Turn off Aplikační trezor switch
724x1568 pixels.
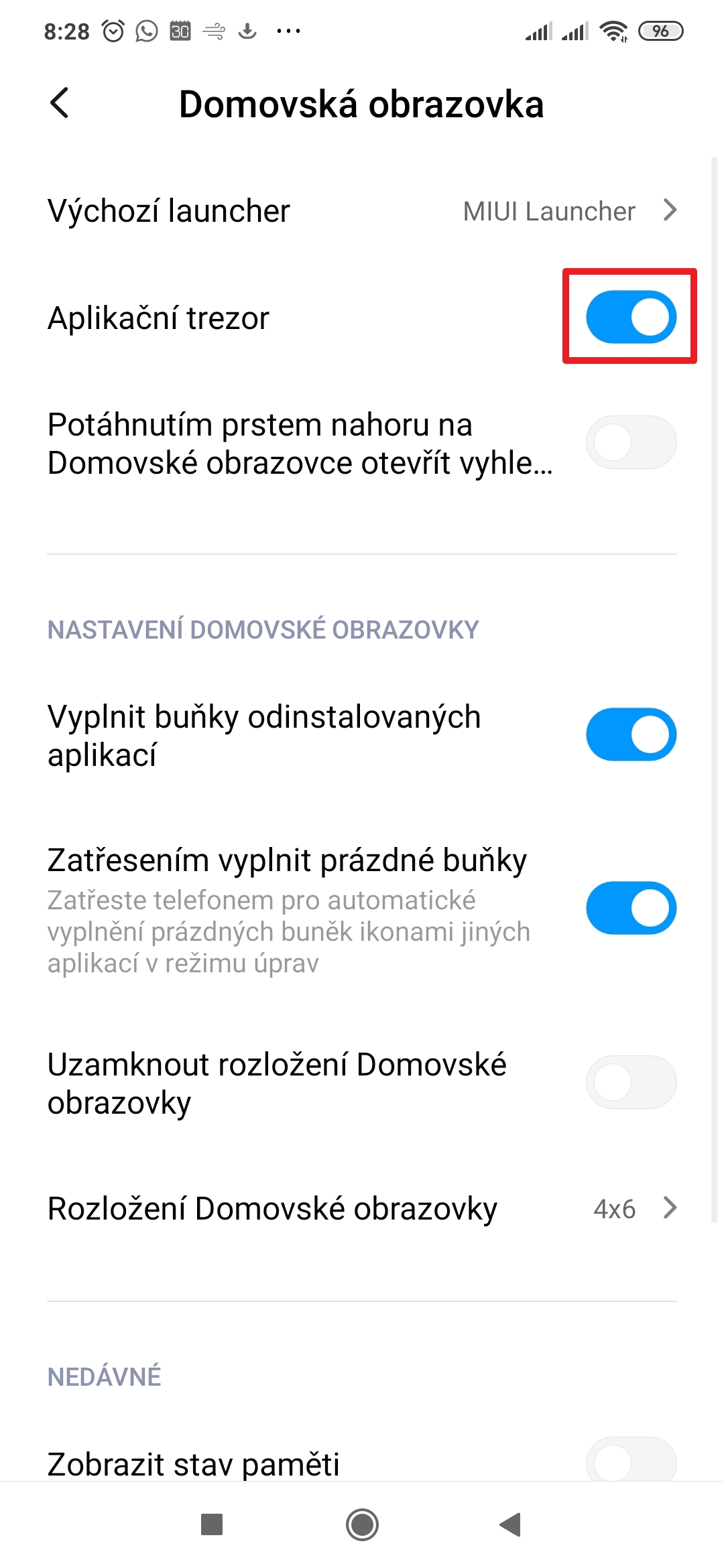631,317
